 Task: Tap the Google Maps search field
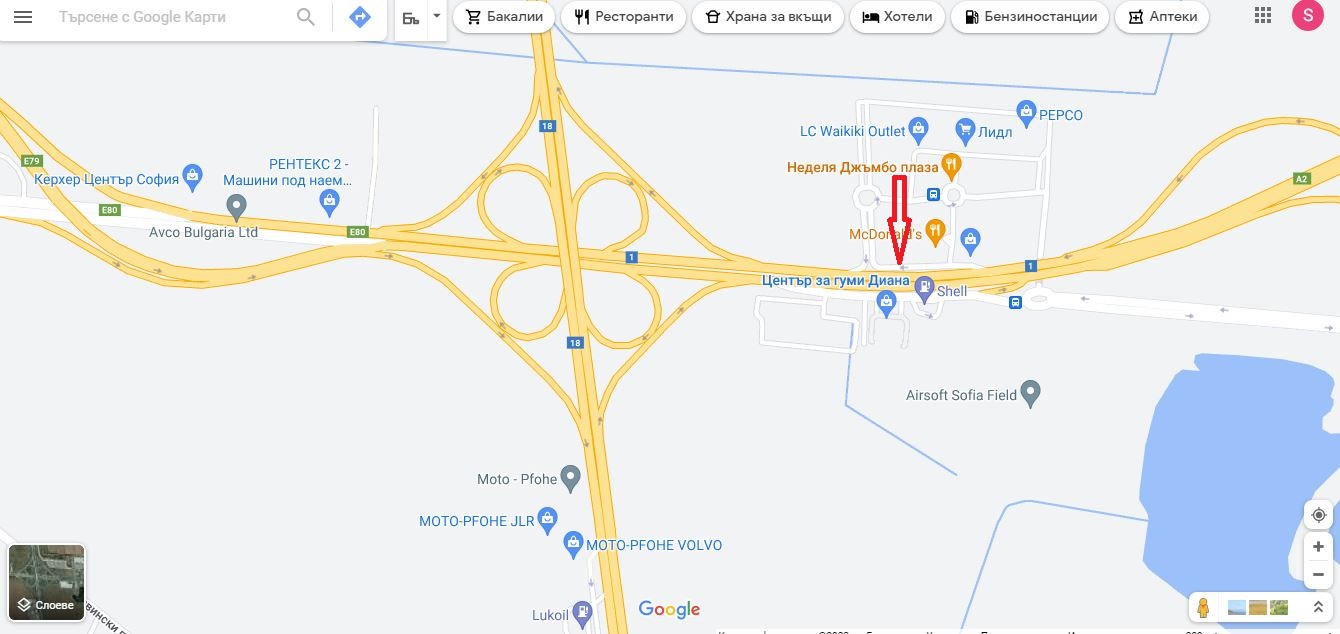point(170,17)
